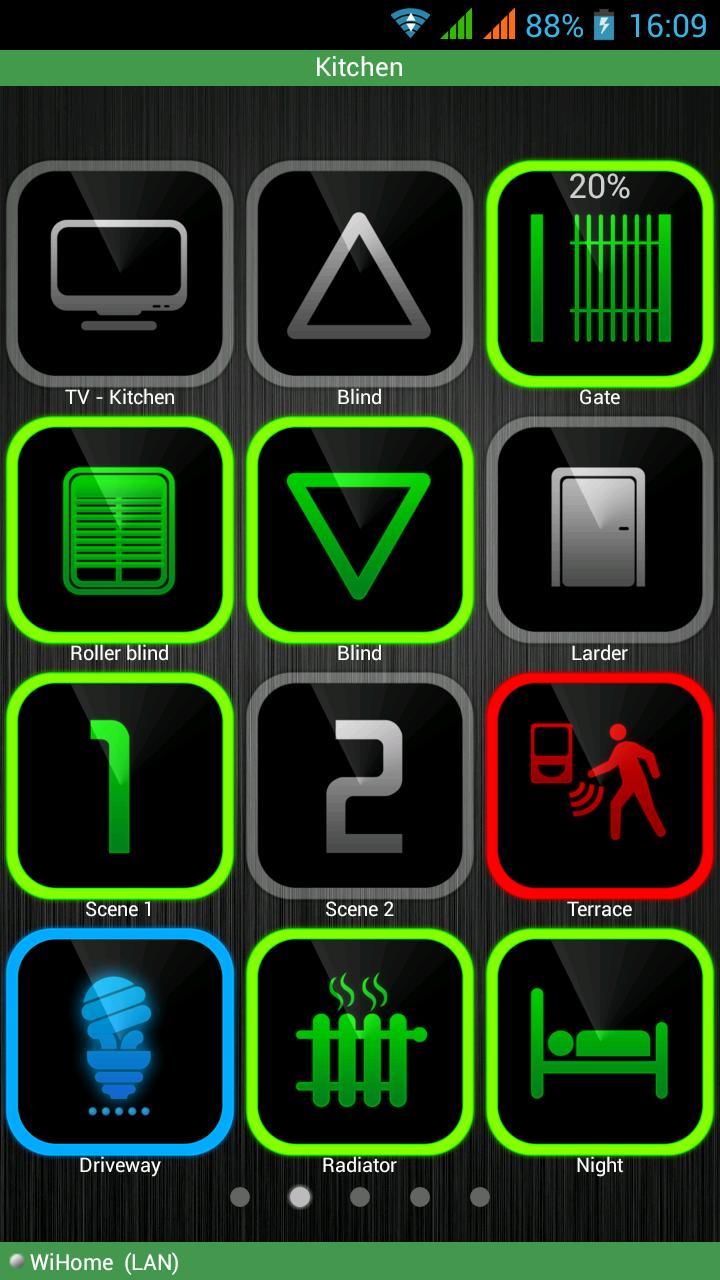The width and height of the screenshot is (720, 1280).
Task: Toggle the TV - Kitchen tile
Action: click(120, 274)
